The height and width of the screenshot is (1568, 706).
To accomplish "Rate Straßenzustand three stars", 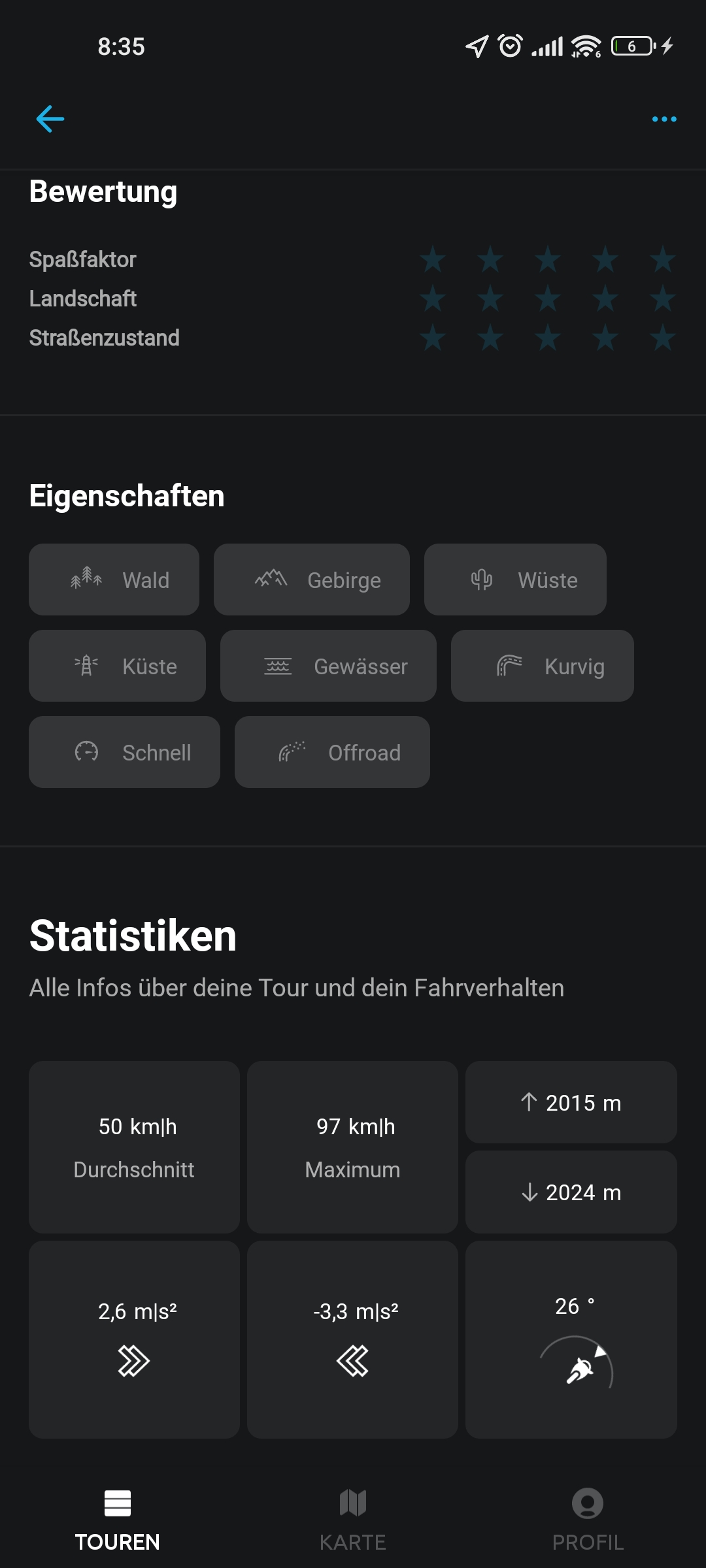I will click(548, 338).
